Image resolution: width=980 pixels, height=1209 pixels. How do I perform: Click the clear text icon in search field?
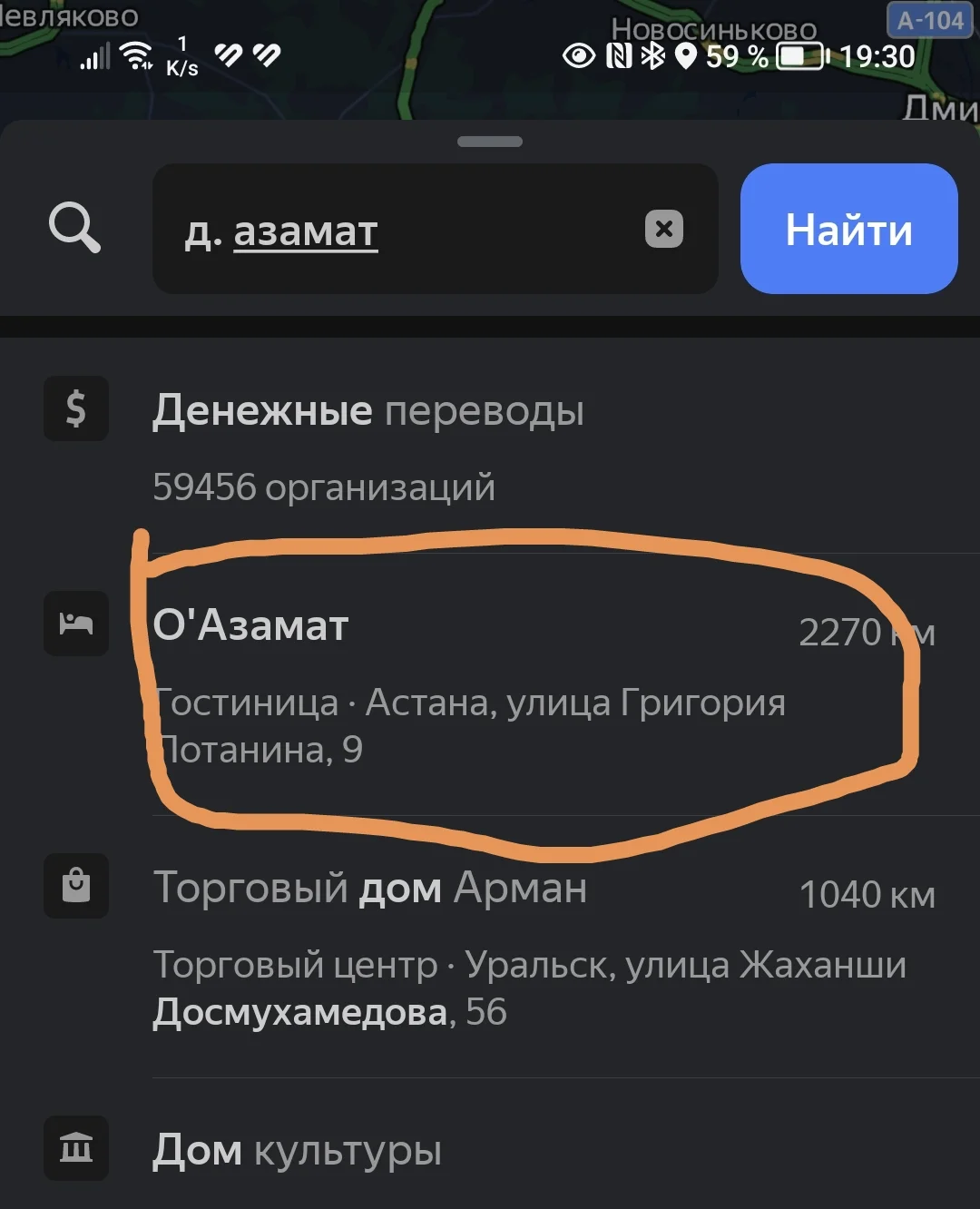[x=663, y=229]
